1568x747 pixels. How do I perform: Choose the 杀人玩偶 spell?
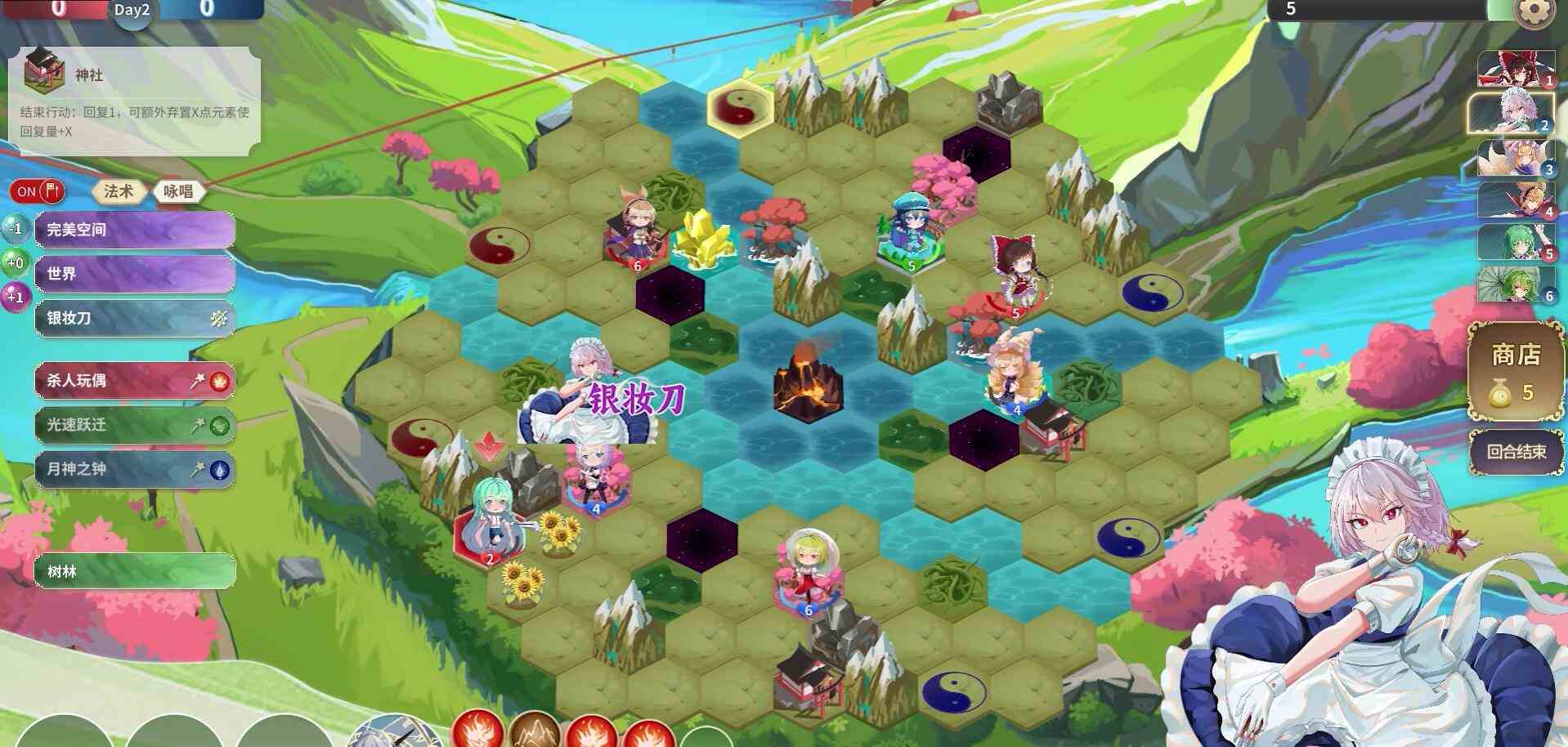[135, 381]
